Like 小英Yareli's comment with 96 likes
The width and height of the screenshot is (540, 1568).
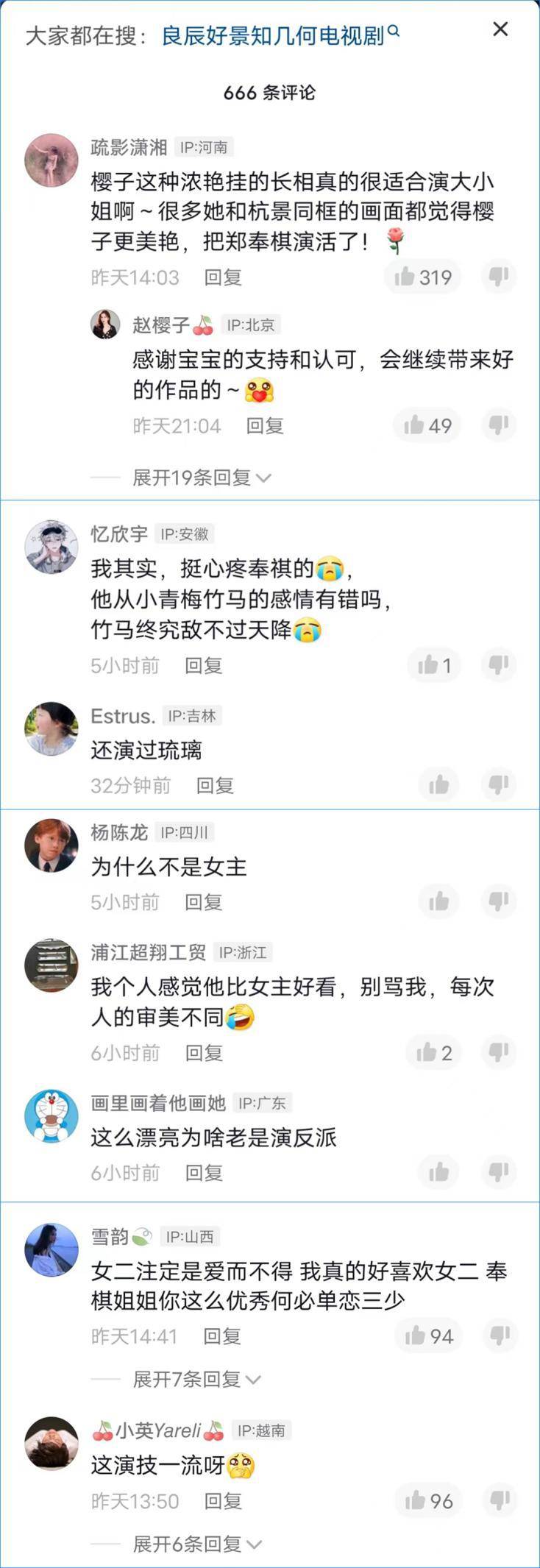coord(429,1501)
